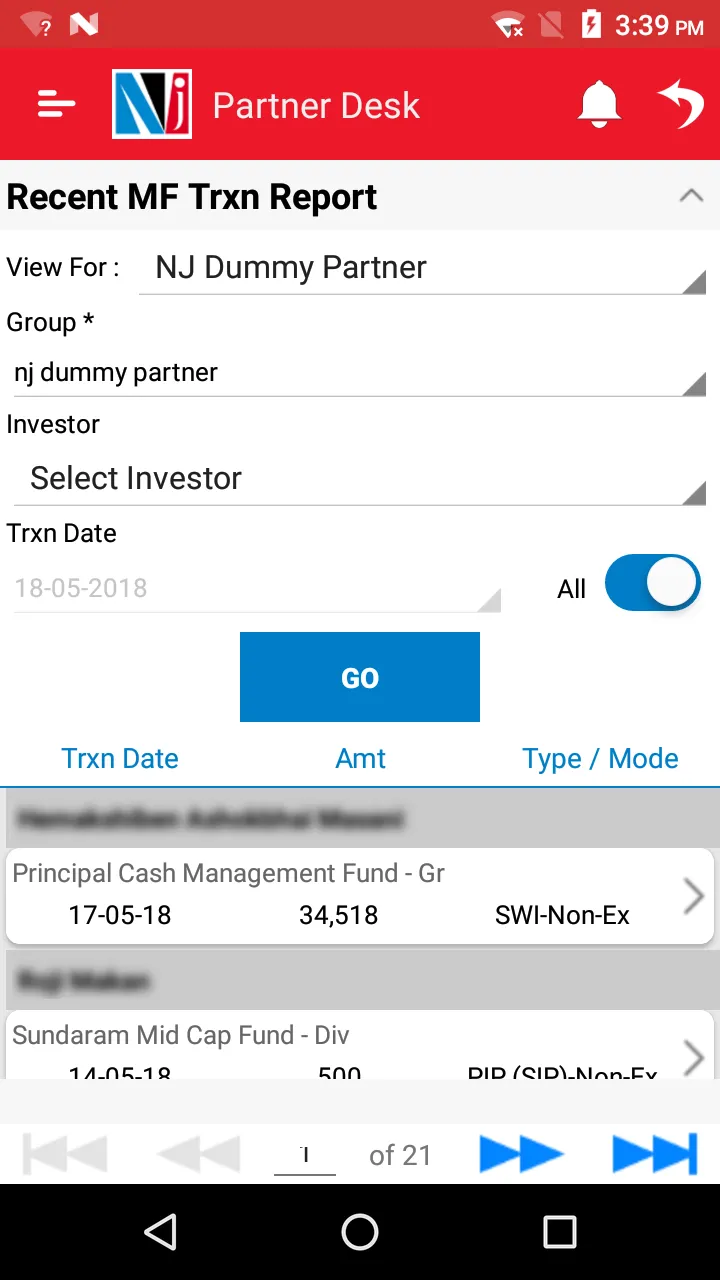
Task: Tap the back arrow in the header
Action: 681,104
